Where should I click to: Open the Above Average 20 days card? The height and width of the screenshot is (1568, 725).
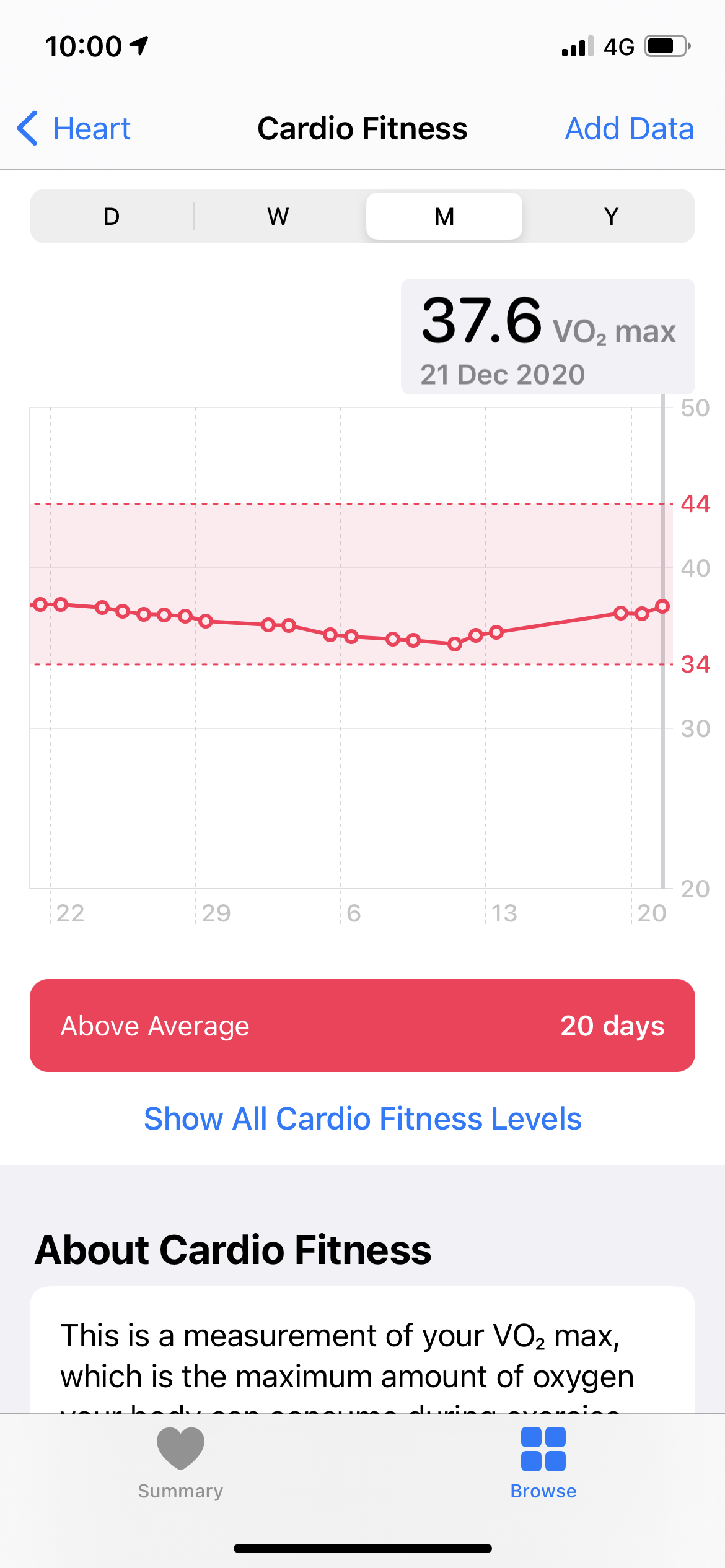coord(362,1026)
